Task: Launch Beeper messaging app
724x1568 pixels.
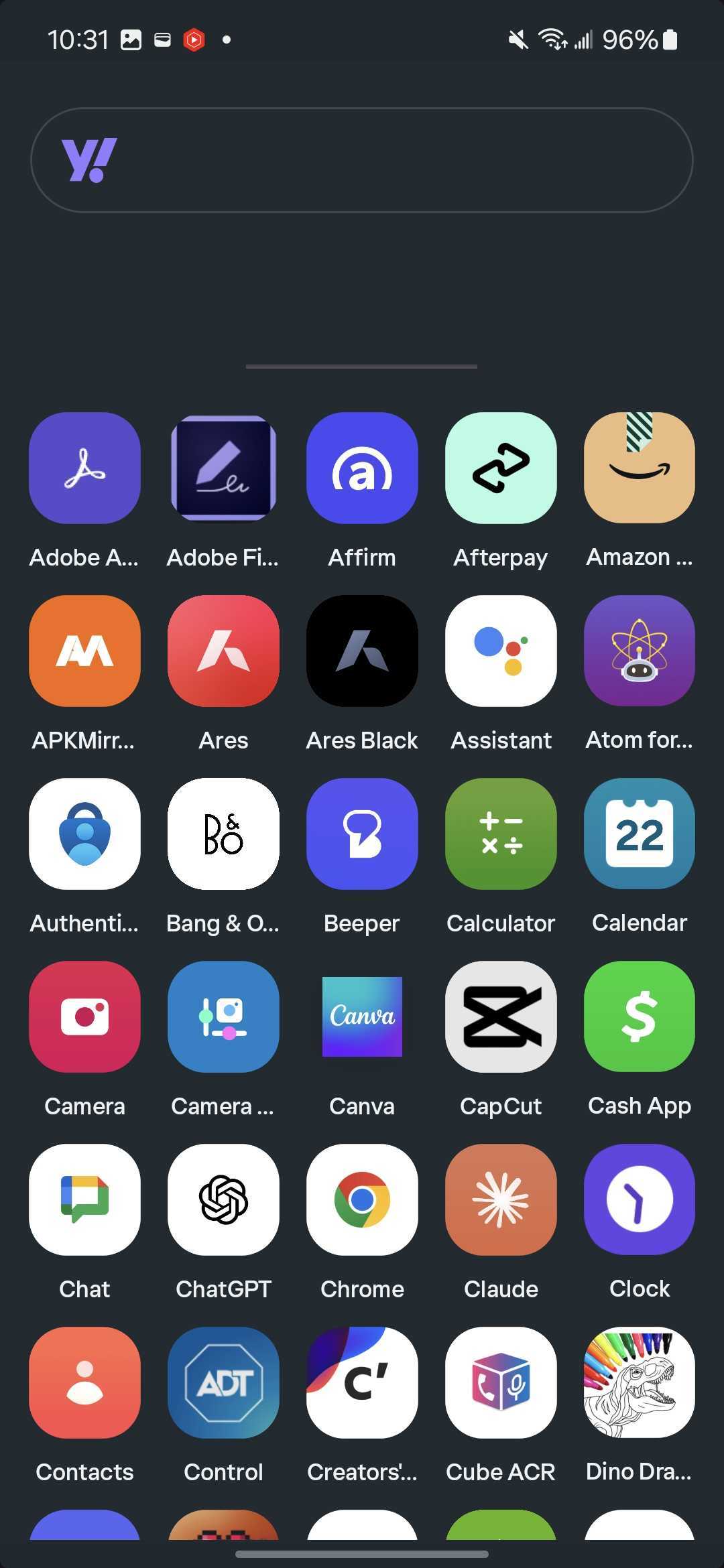Action: pyautogui.click(x=362, y=834)
